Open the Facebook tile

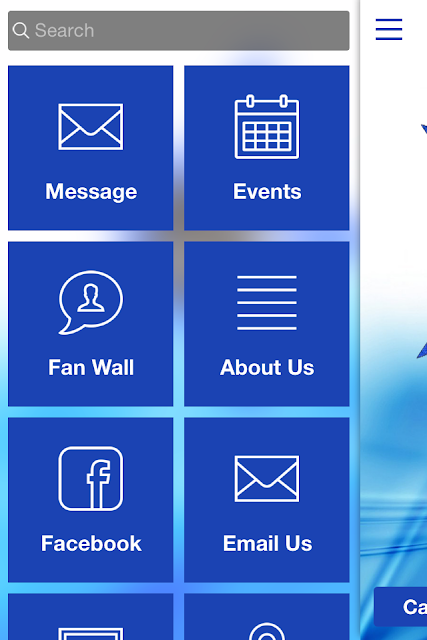point(91,500)
